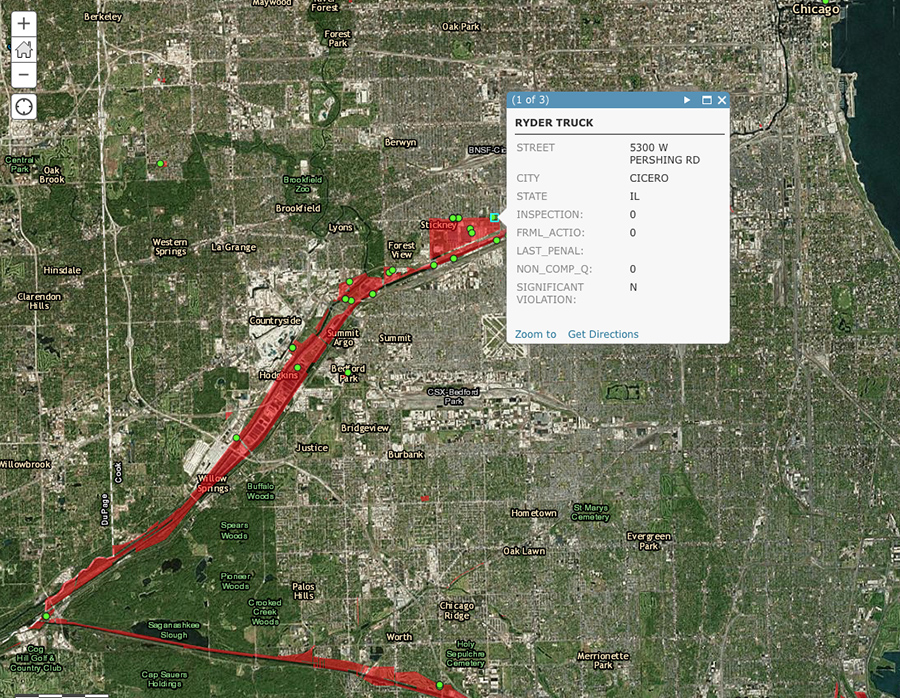Open Get Directions link
The width and height of the screenshot is (900, 698).
click(x=603, y=334)
